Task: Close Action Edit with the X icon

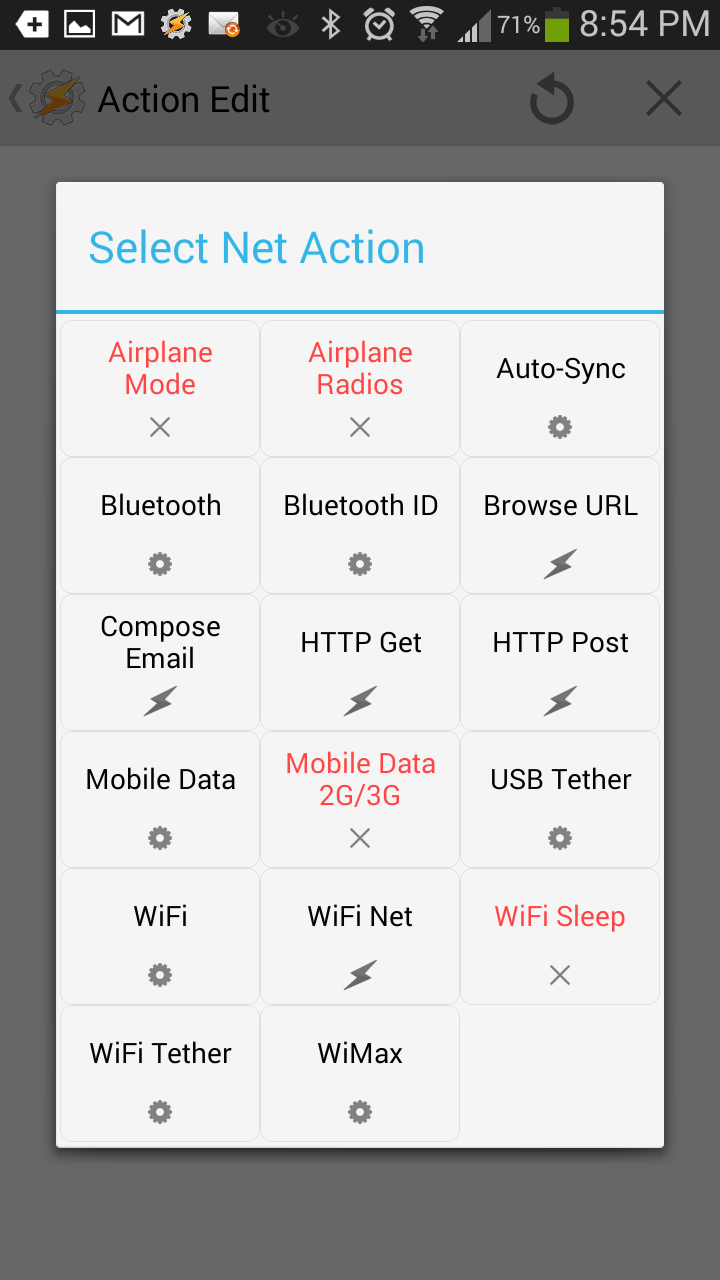Action: pyautogui.click(x=664, y=99)
